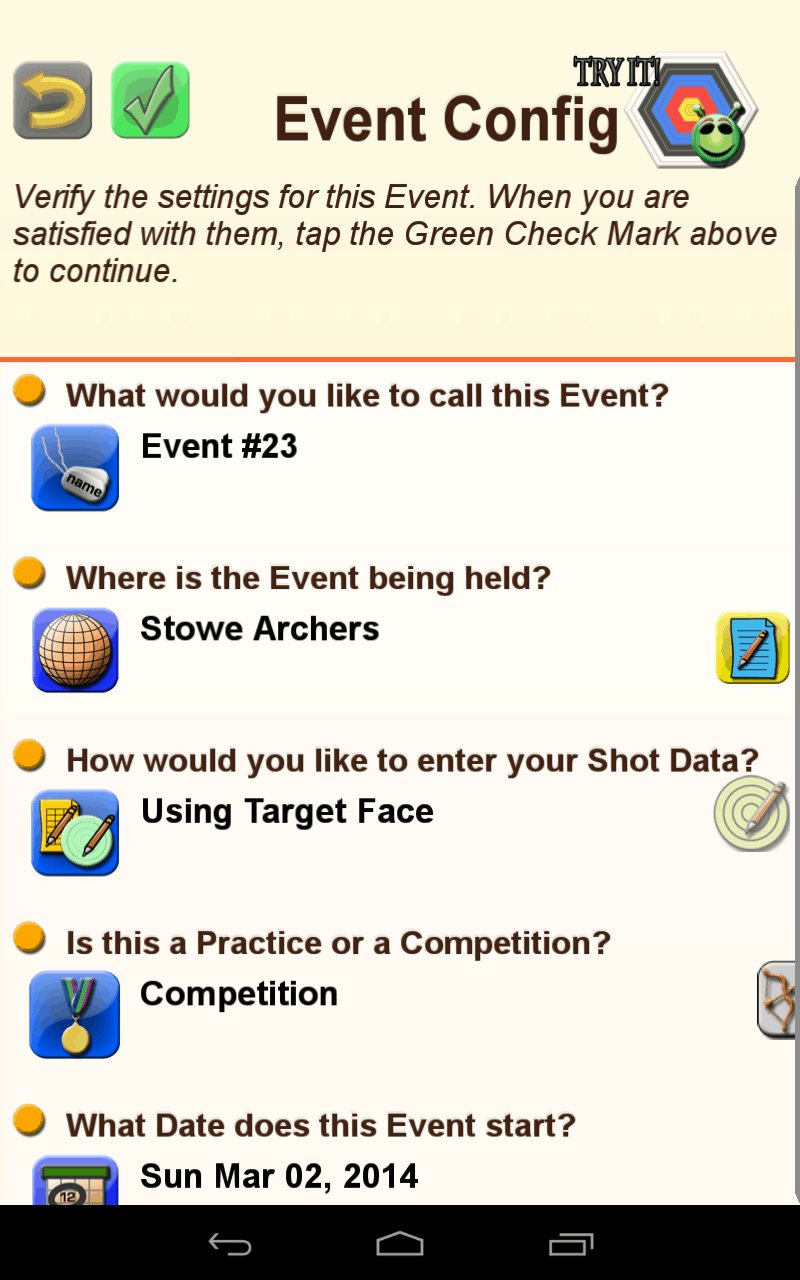
Task: Tap the yellow back arrow button
Action: coord(53,100)
